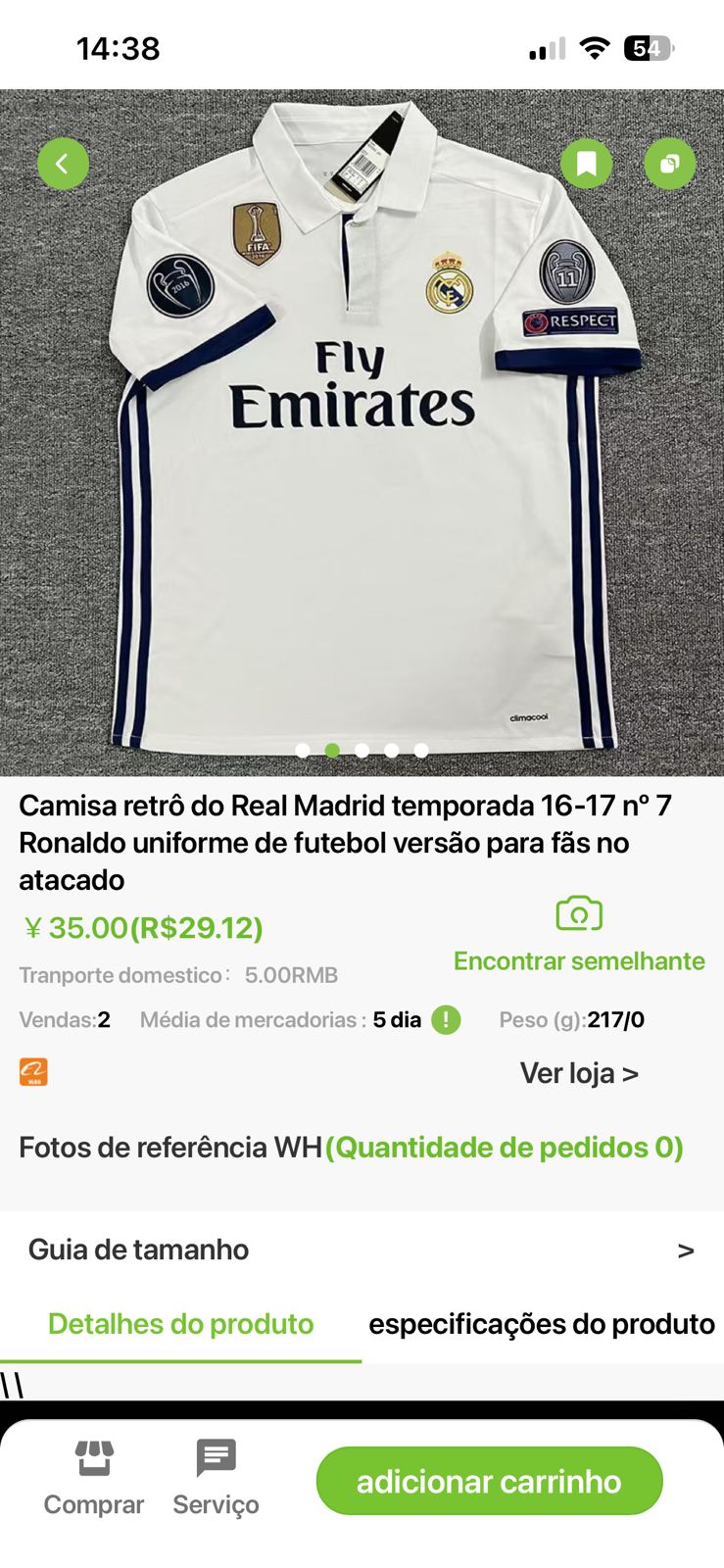Bookmark this Real Madrid shirt
724x1568 pixels.
click(586, 164)
